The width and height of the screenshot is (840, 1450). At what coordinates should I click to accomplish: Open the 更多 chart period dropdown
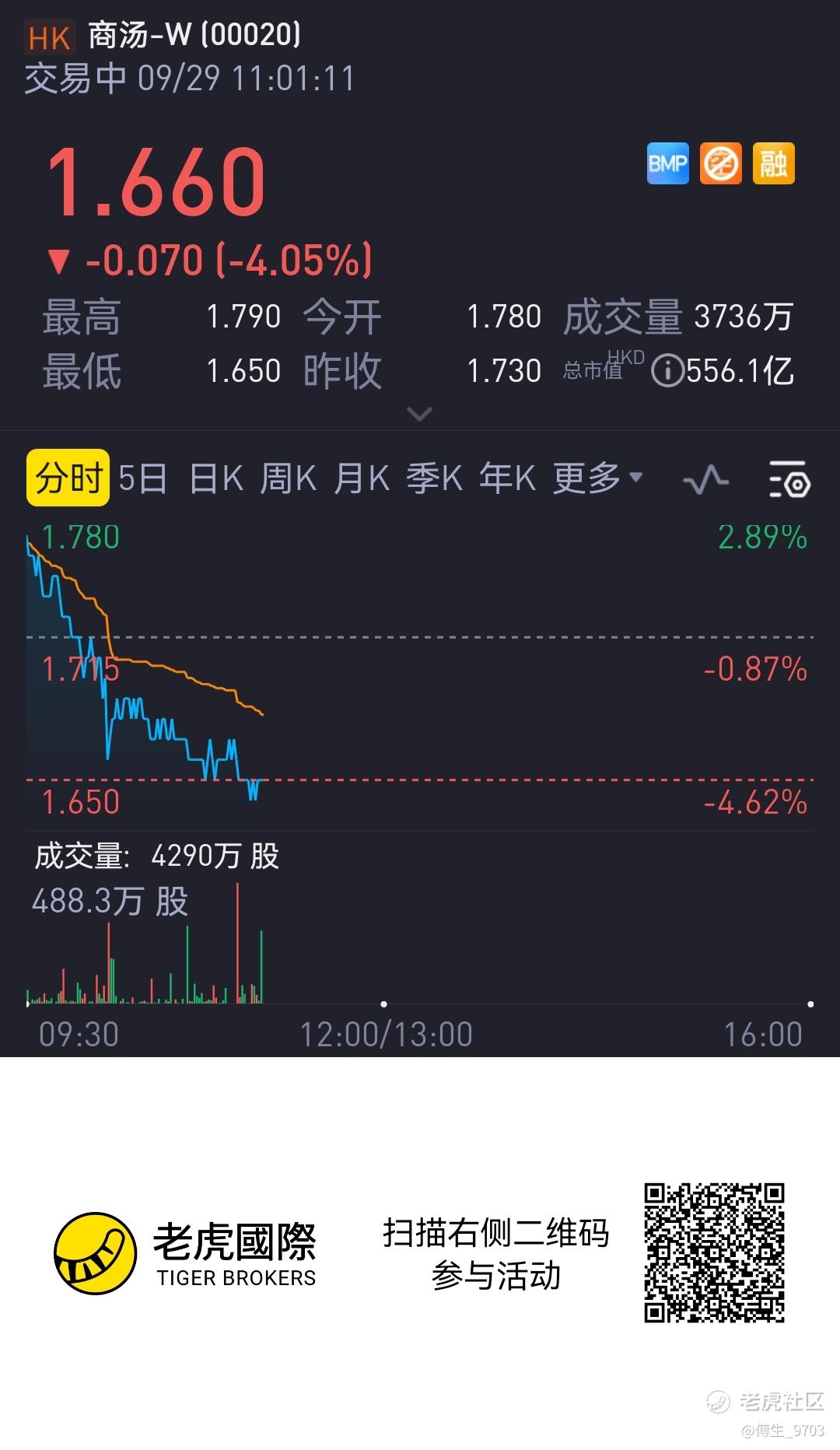click(598, 478)
